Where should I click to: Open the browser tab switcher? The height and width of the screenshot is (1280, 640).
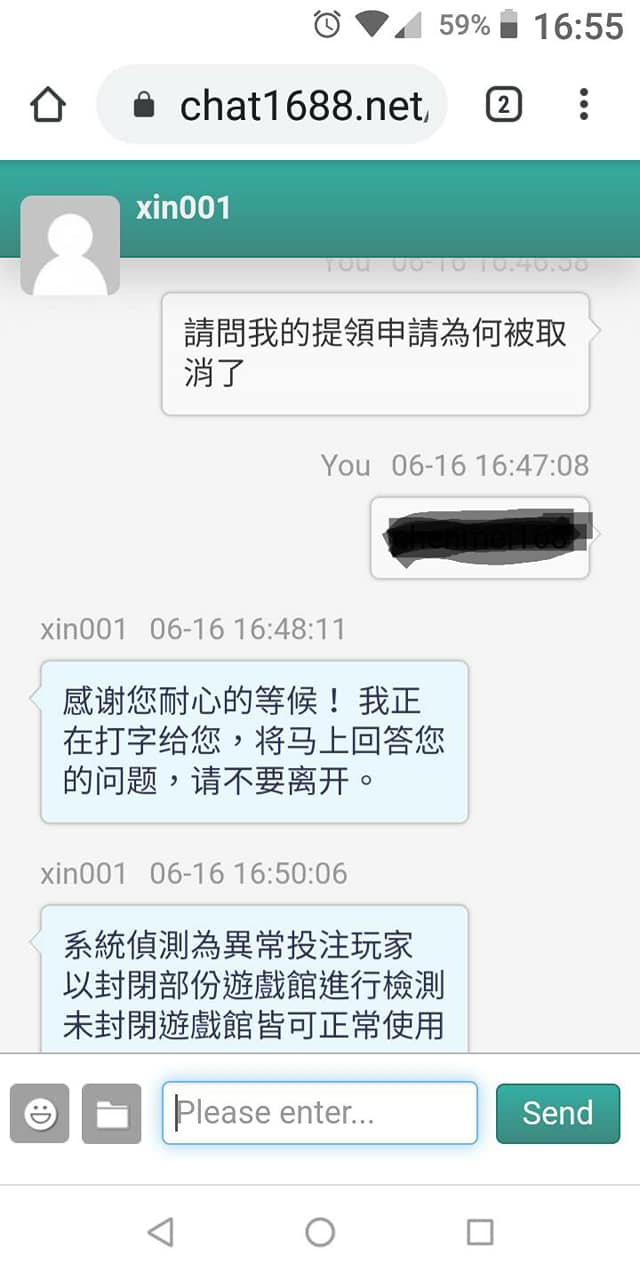503,104
